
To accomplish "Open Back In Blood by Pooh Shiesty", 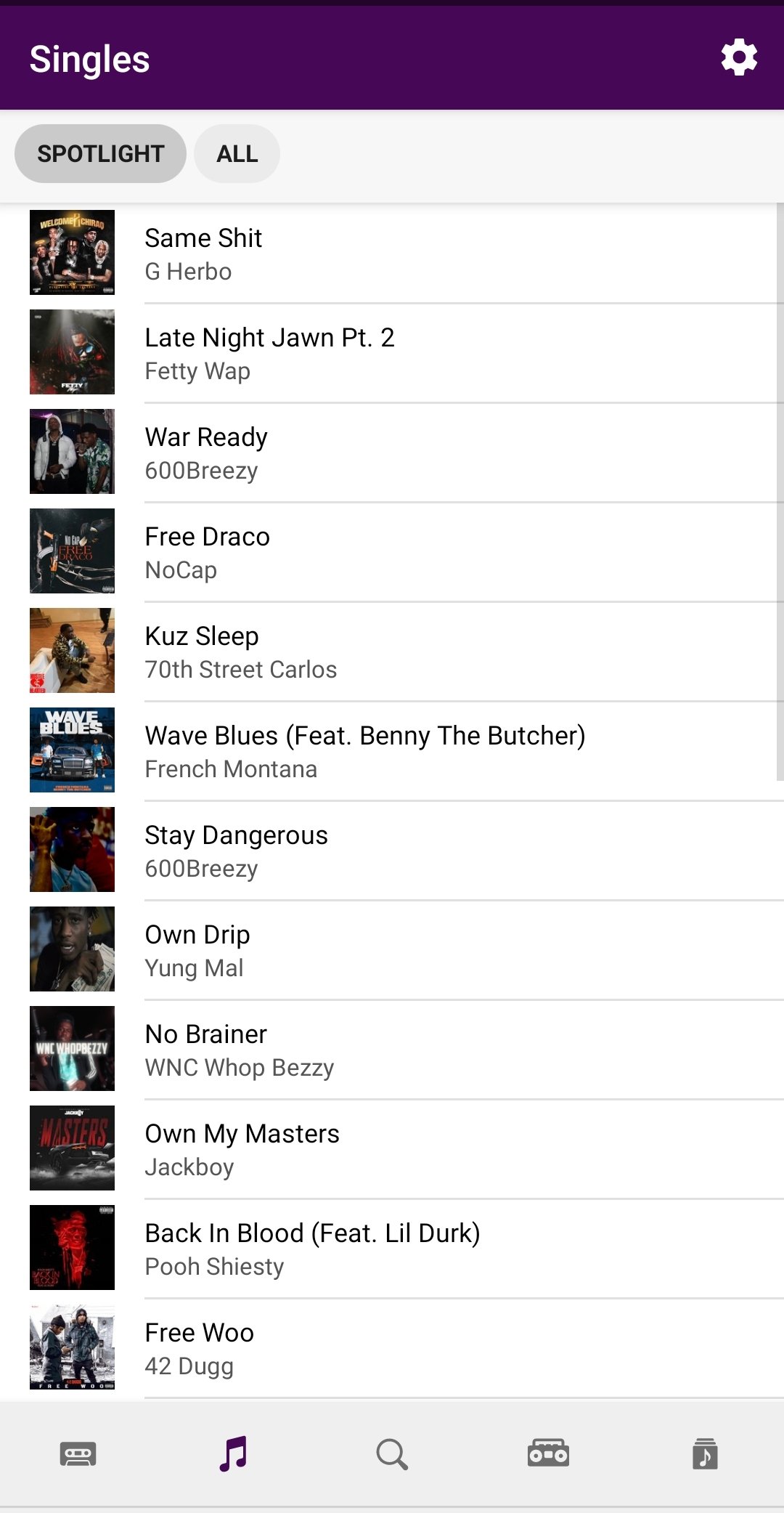I will 392,1249.
